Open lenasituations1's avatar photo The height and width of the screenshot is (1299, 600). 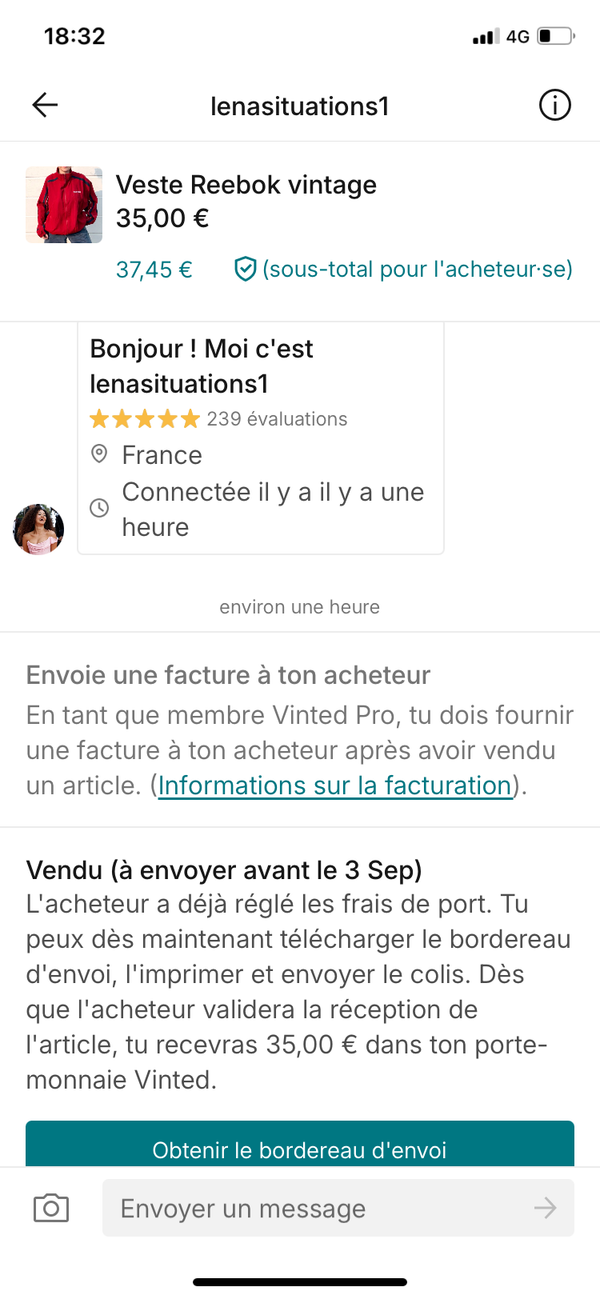coord(38,529)
